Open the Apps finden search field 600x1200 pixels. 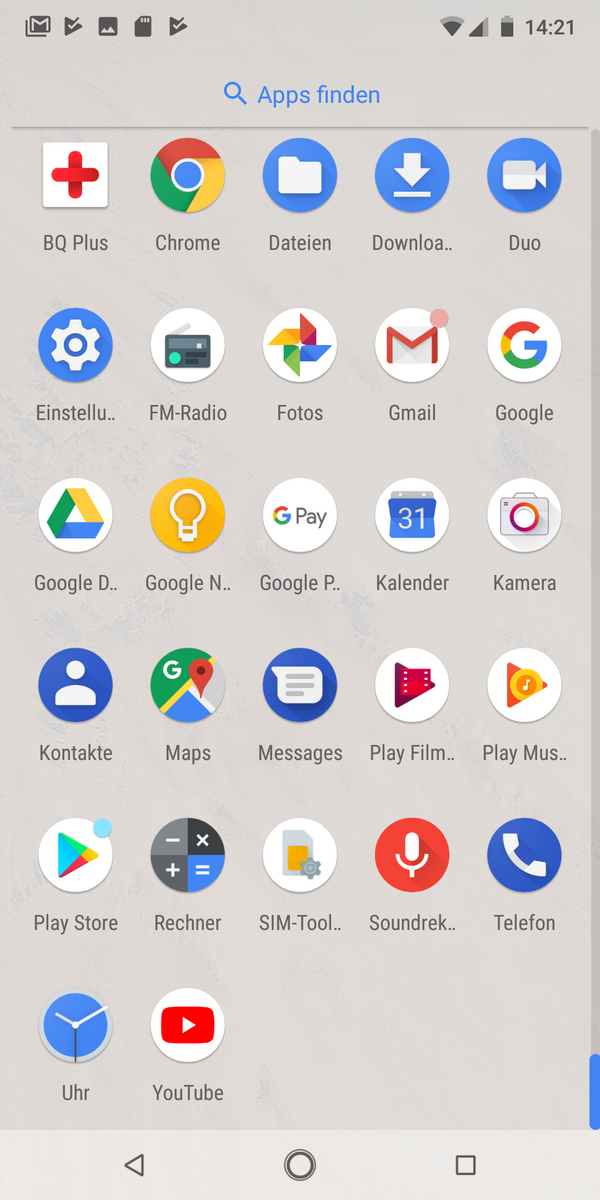click(300, 95)
